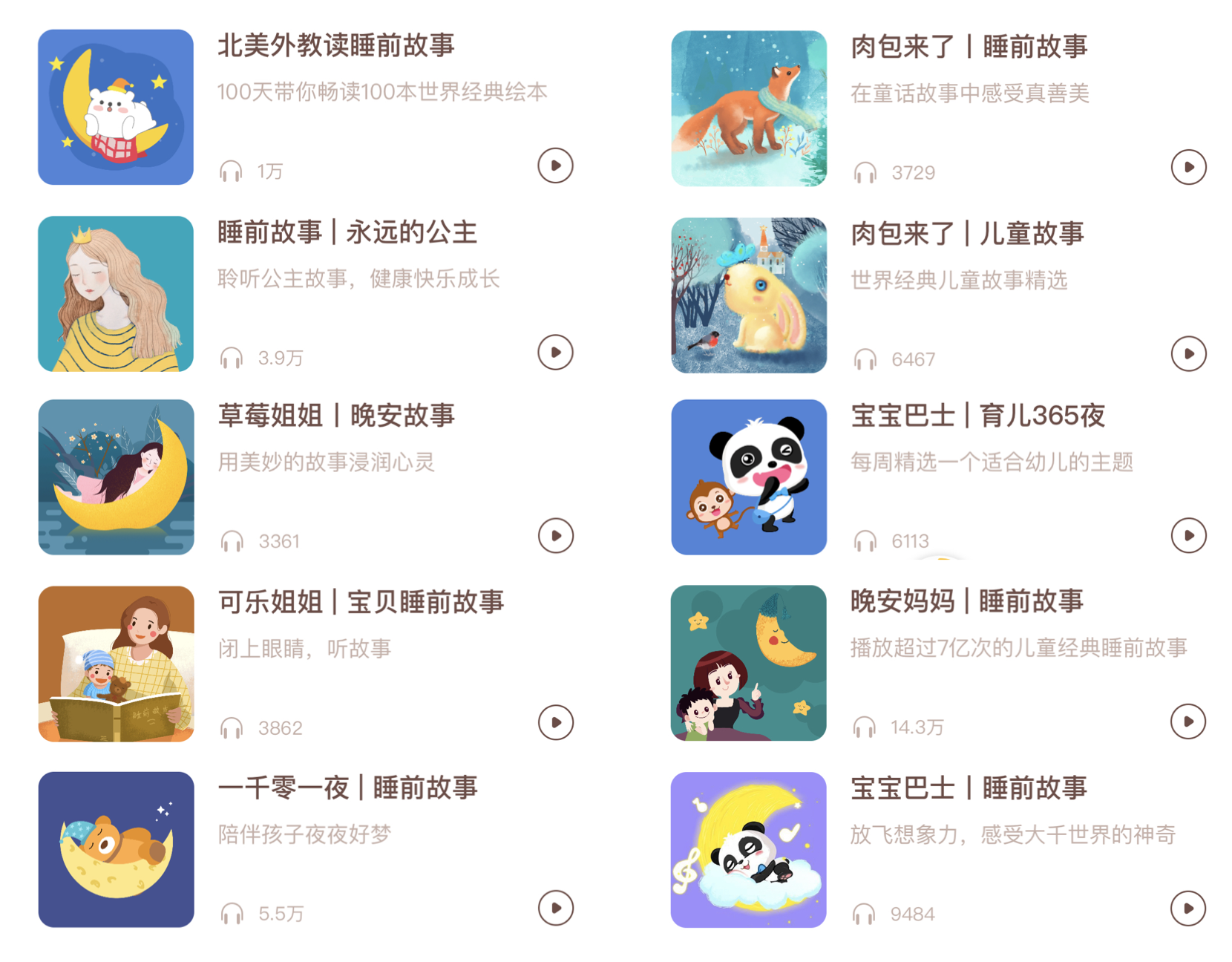Open the 睡前故事｜永远的公主 cover
Image resolution: width=1232 pixels, height=962 pixels.
pyautogui.click(x=116, y=294)
